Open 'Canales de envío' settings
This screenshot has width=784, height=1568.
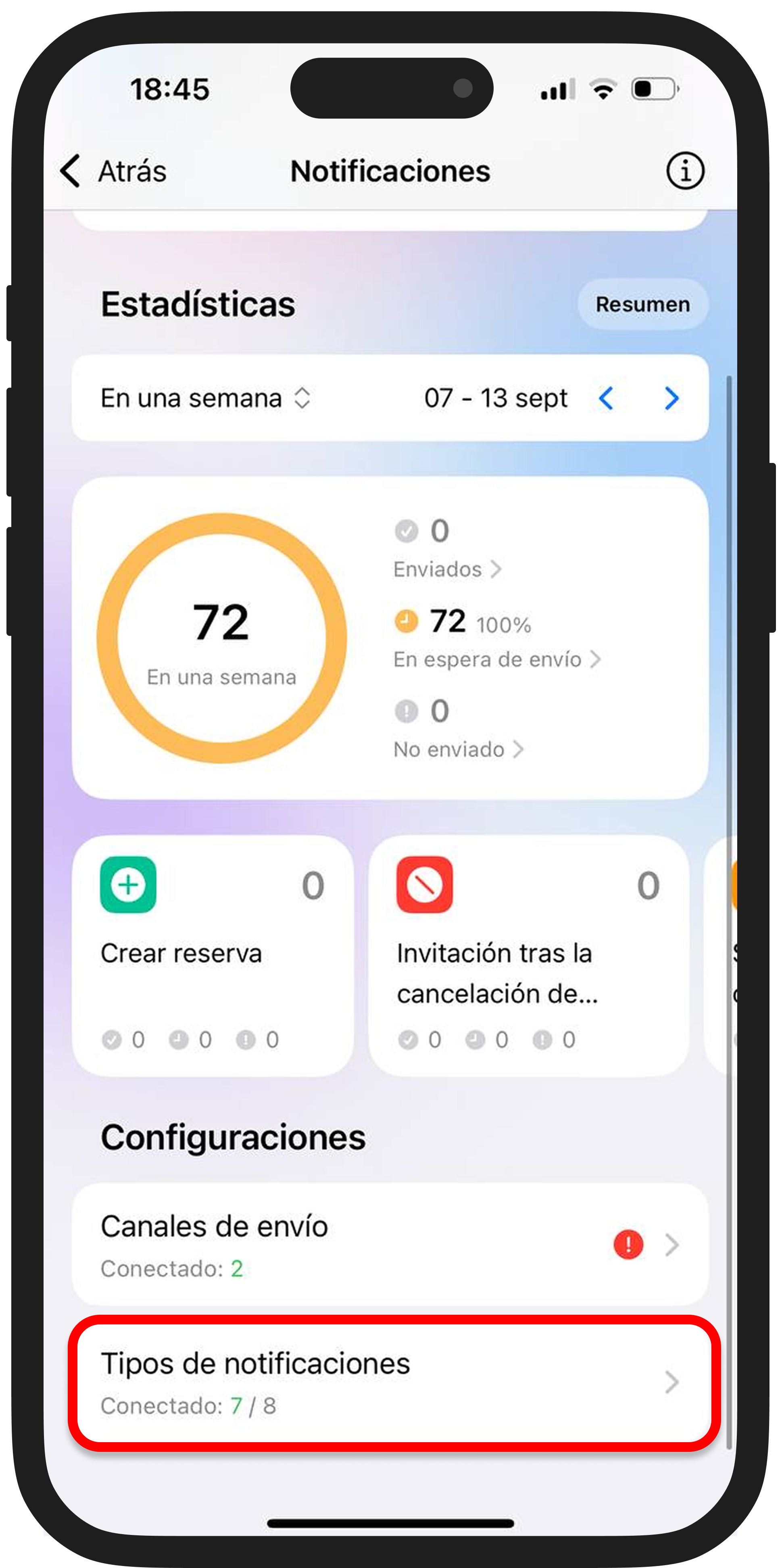390,1245
